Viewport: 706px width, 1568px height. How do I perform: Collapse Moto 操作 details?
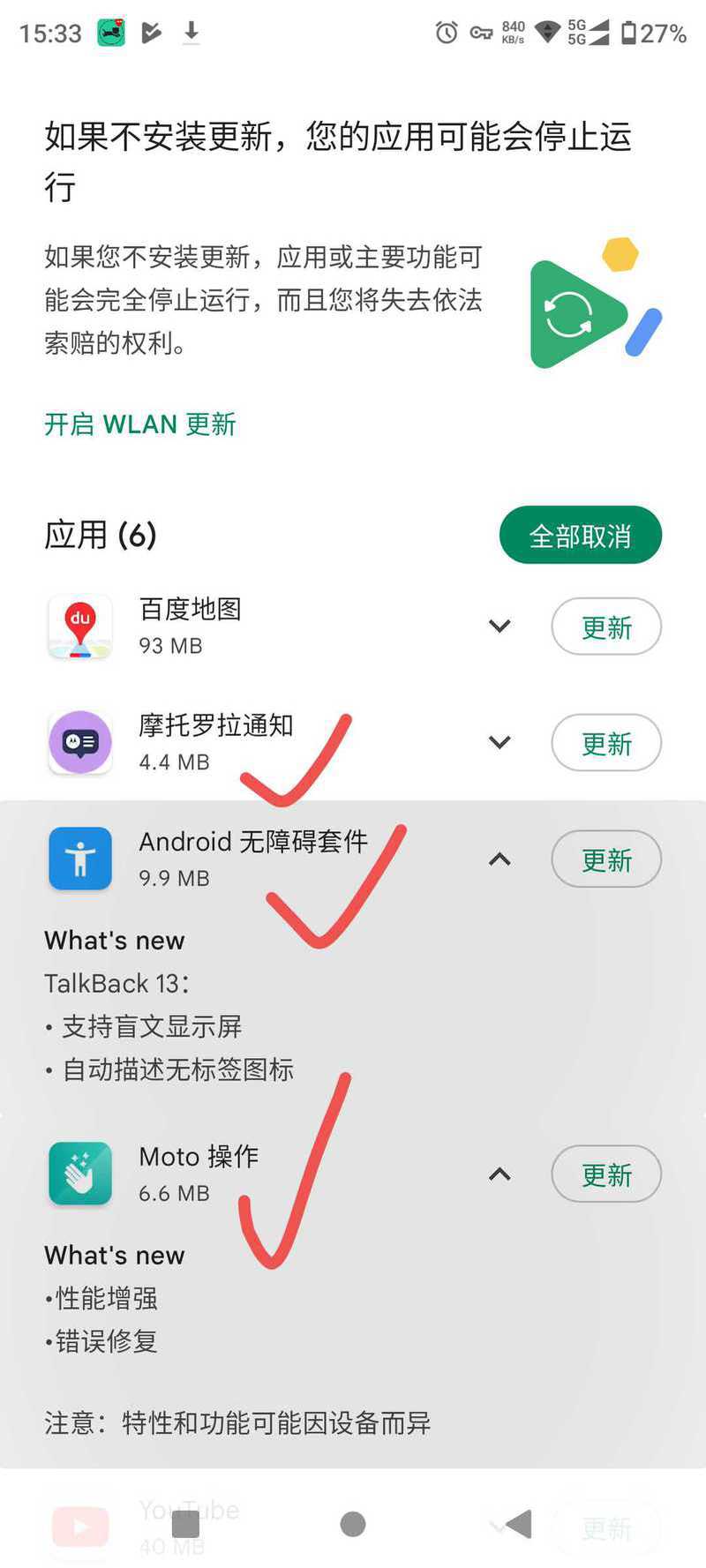pos(499,1174)
